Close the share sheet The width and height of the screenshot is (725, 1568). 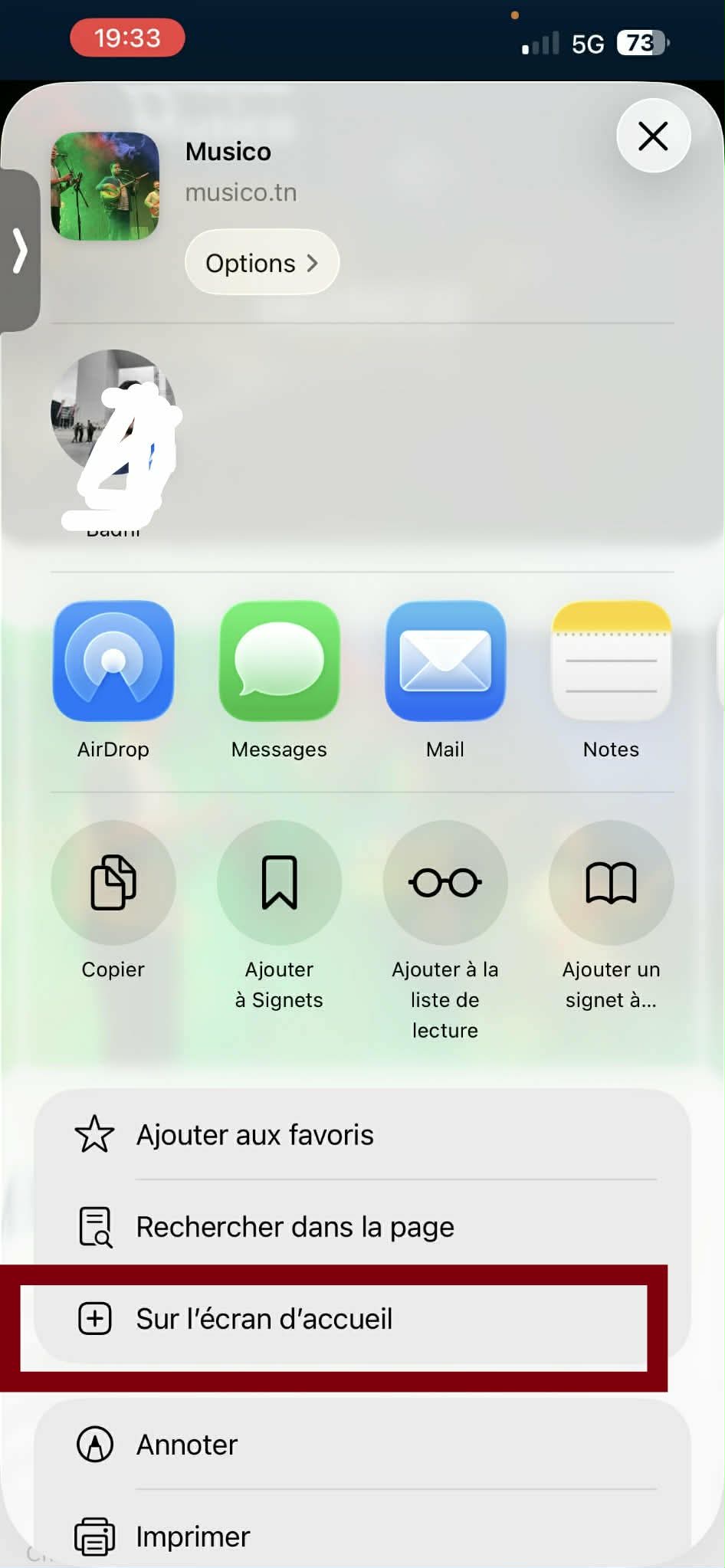click(653, 136)
